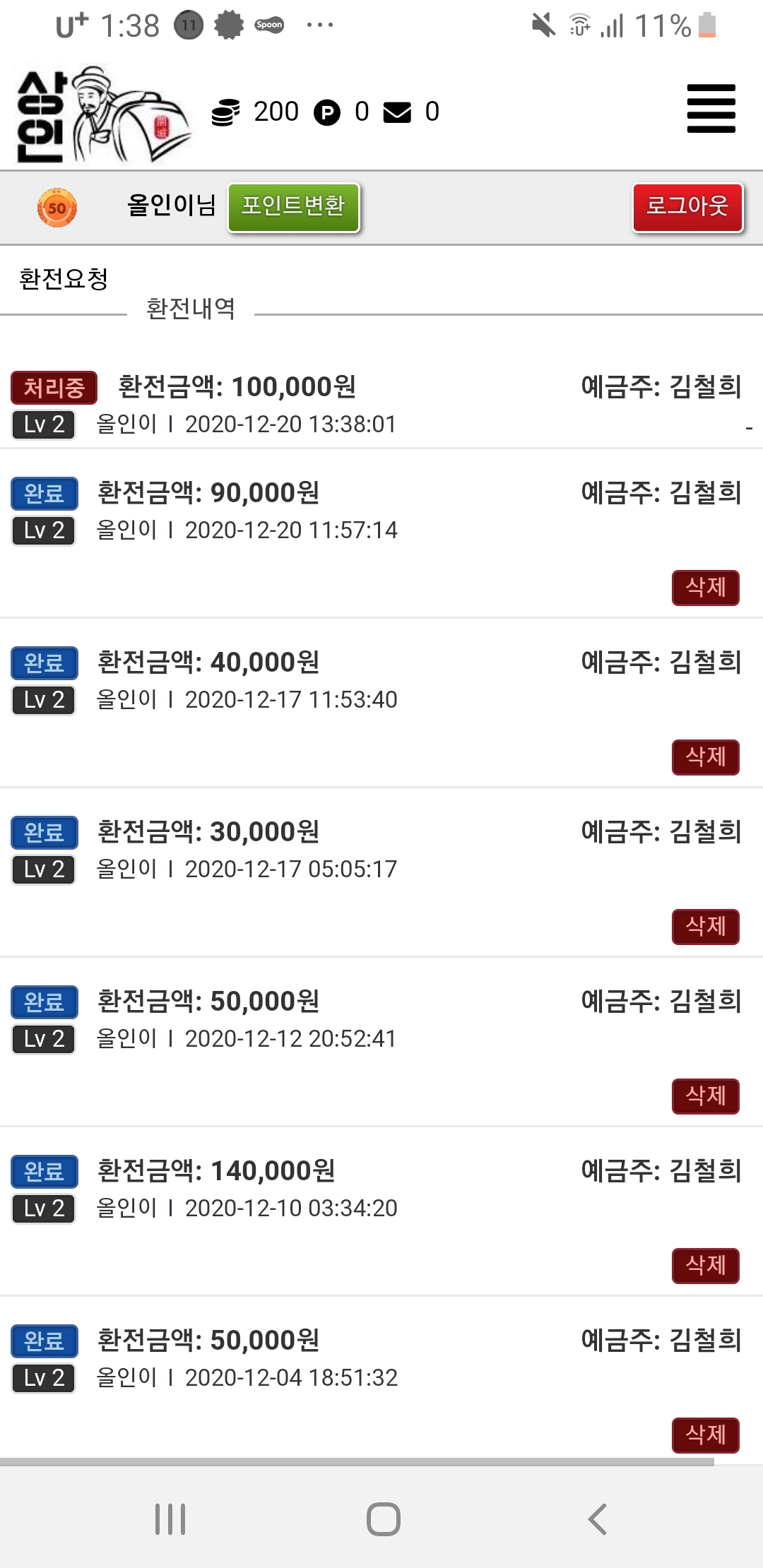Delete the 40,000원 withdrawal record

coord(705,756)
